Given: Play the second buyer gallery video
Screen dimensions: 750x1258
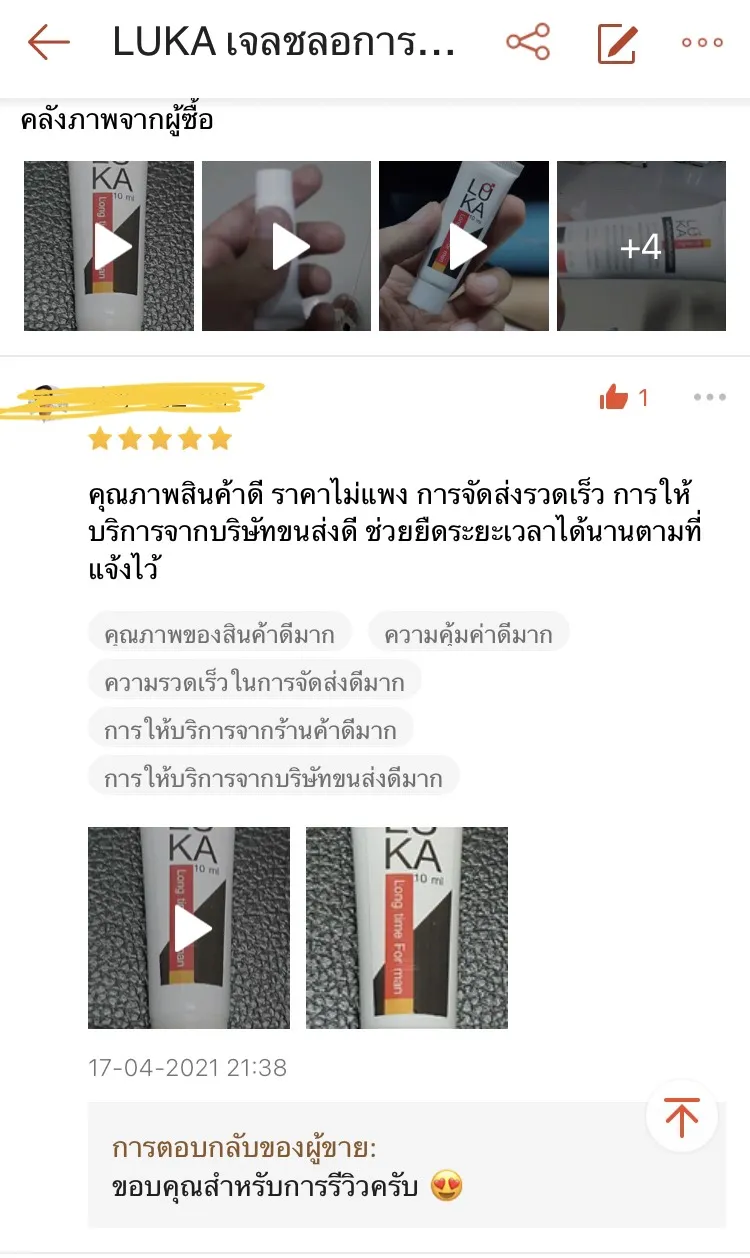Looking at the screenshot, I should pyautogui.click(x=287, y=246).
